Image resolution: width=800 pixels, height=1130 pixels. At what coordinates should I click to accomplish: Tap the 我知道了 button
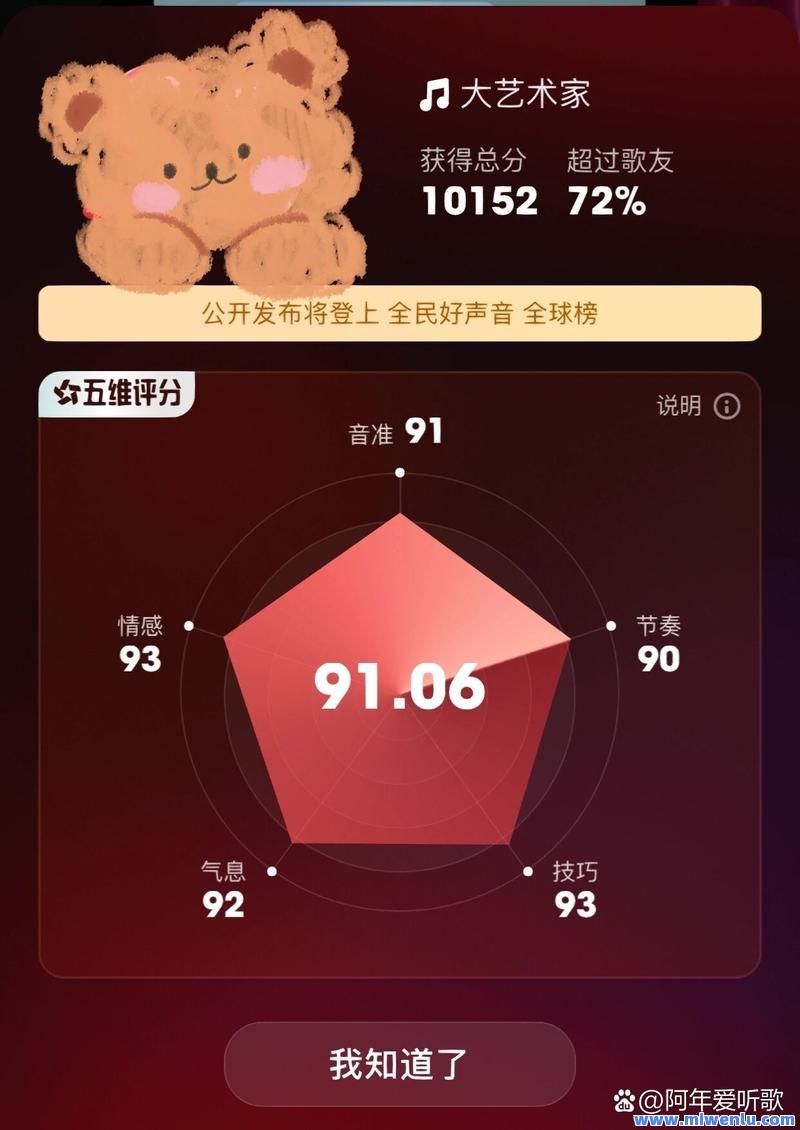point(399,1064)
